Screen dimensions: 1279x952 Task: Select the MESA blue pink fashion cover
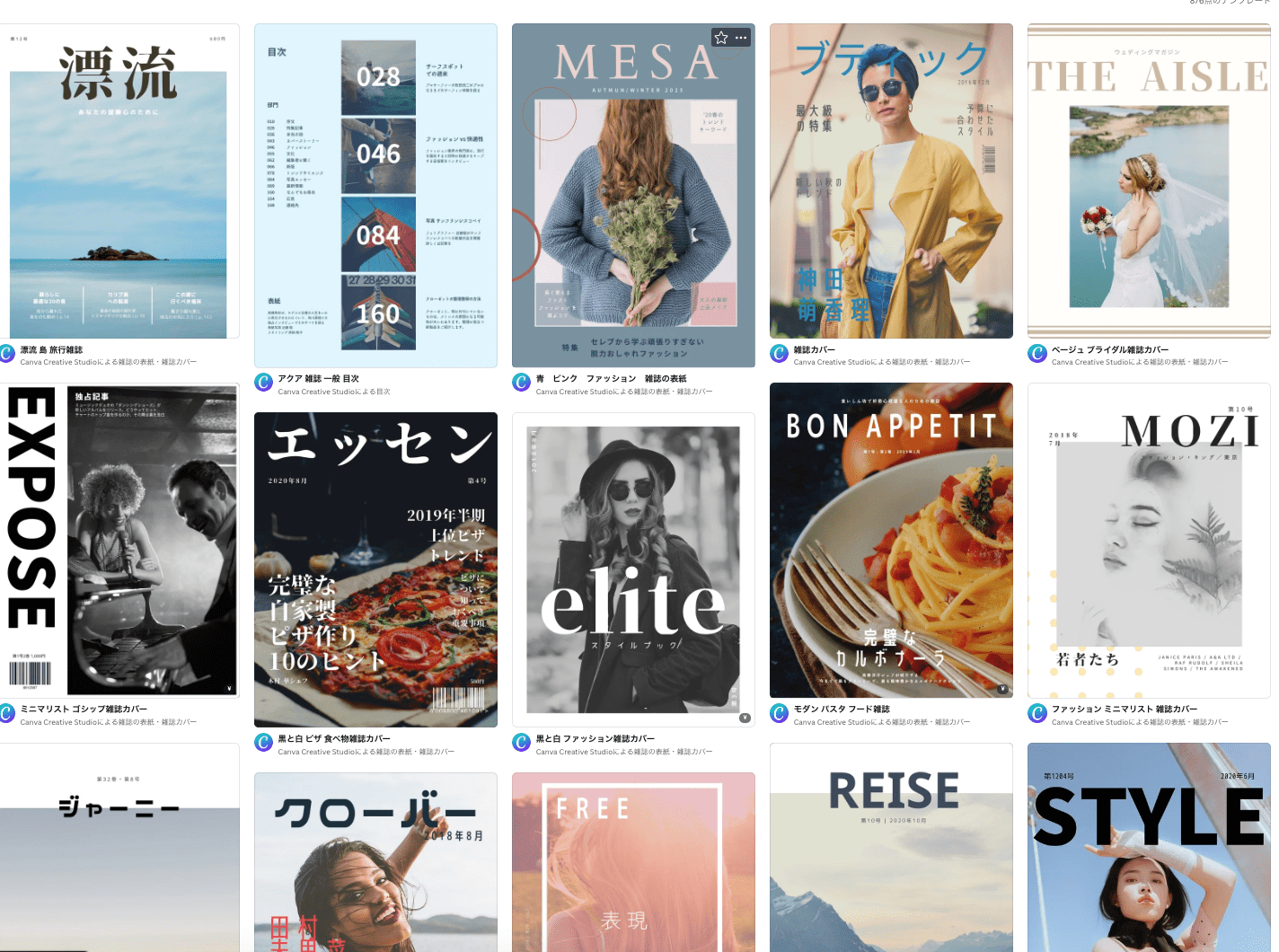point(632,207)
